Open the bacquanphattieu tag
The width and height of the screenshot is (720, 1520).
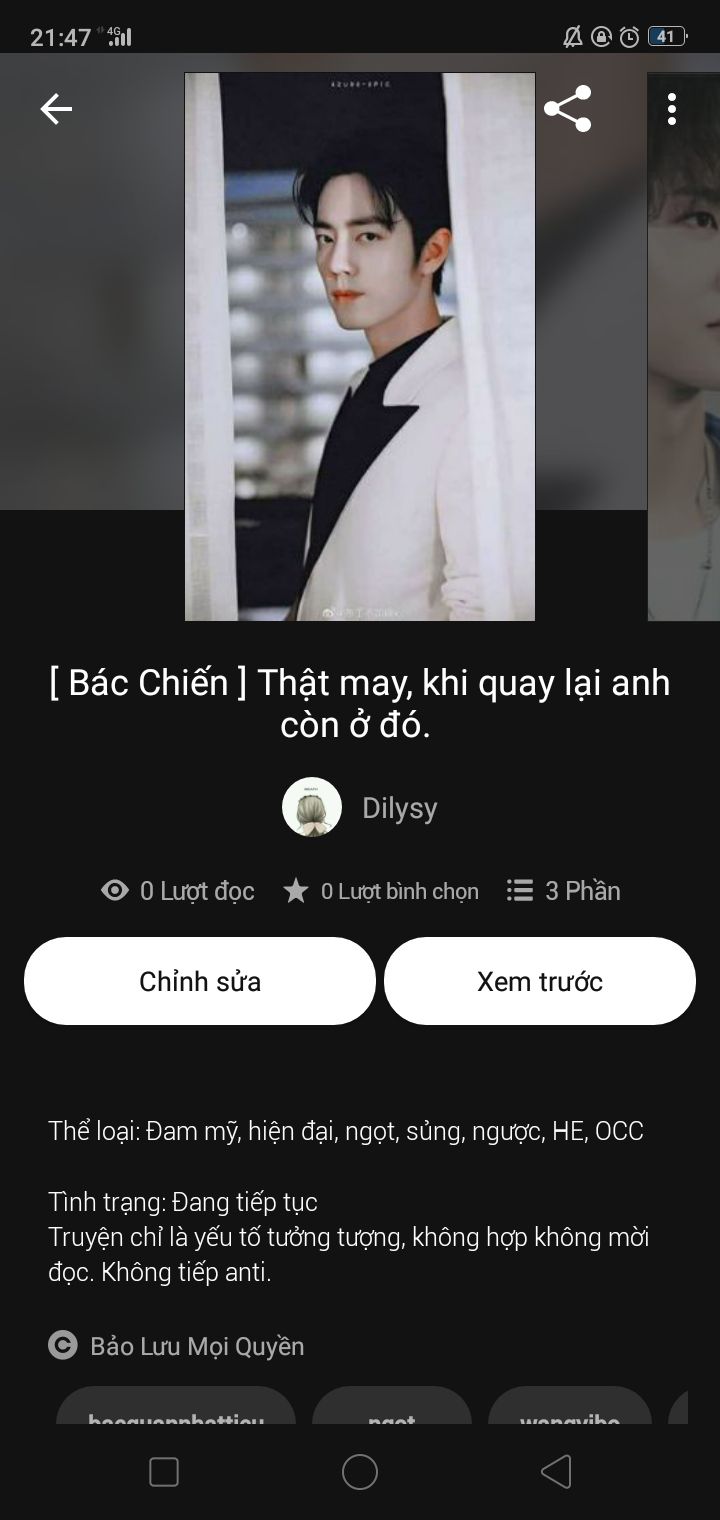pos(176,1410)
